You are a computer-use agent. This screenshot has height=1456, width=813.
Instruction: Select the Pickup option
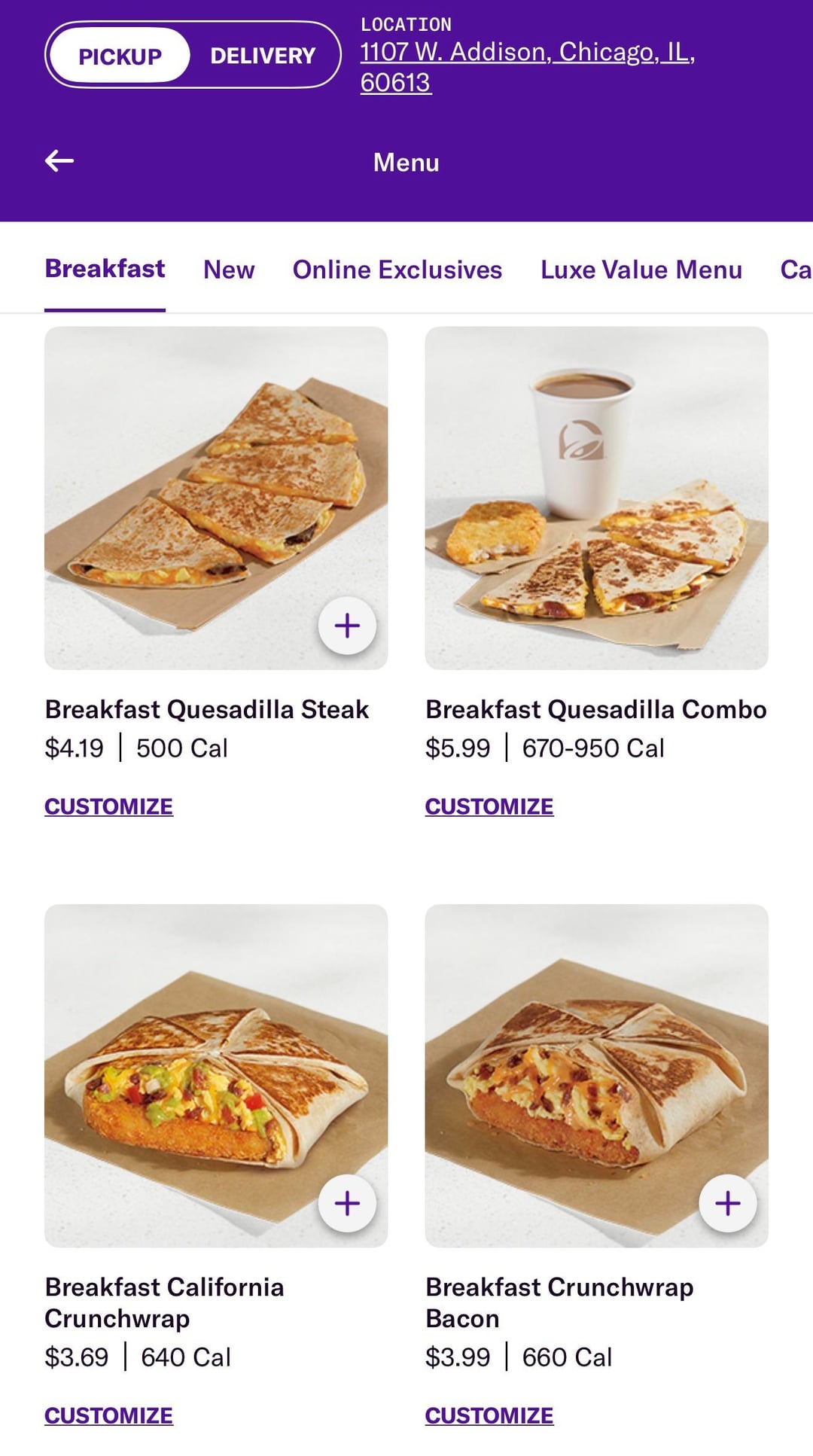(x=120, y=56)
